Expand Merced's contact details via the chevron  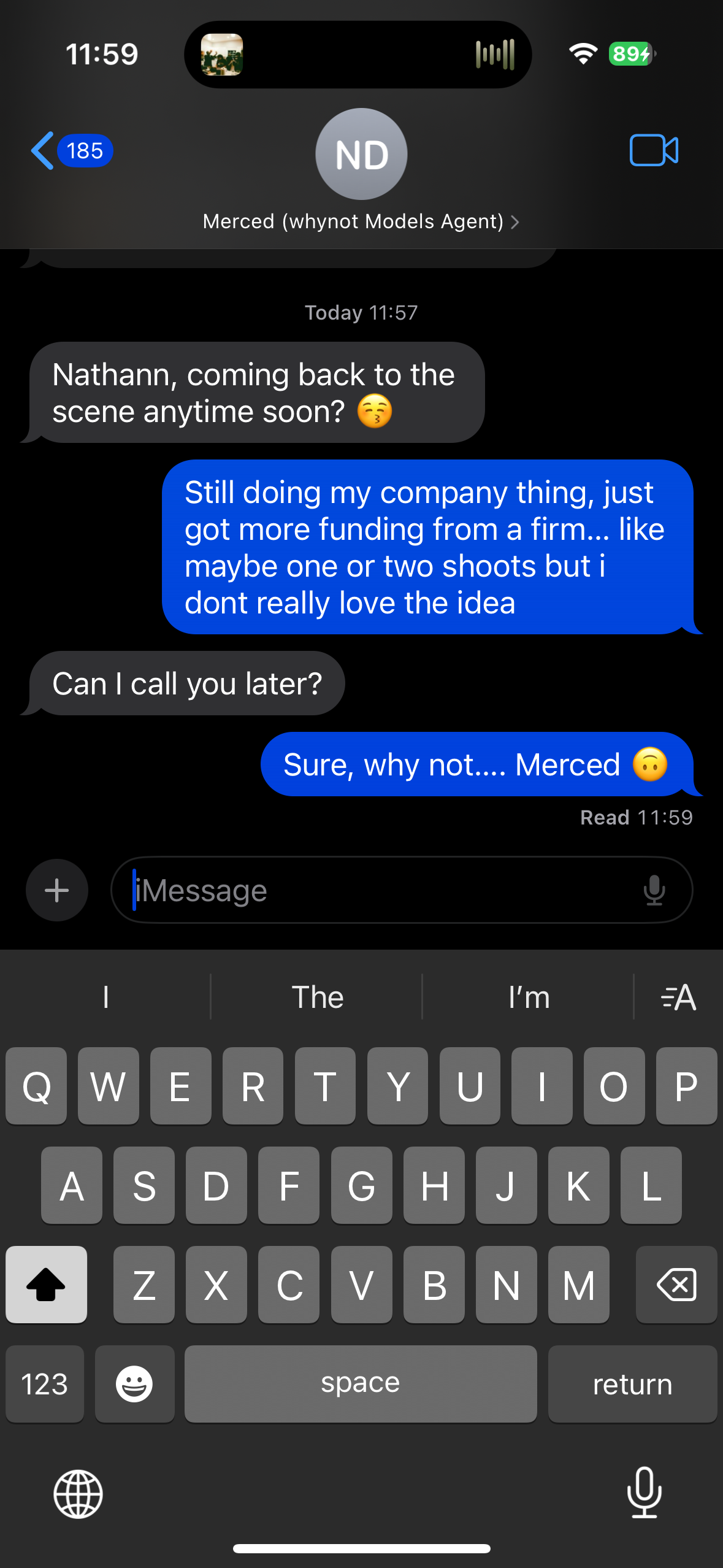(515, 222)
